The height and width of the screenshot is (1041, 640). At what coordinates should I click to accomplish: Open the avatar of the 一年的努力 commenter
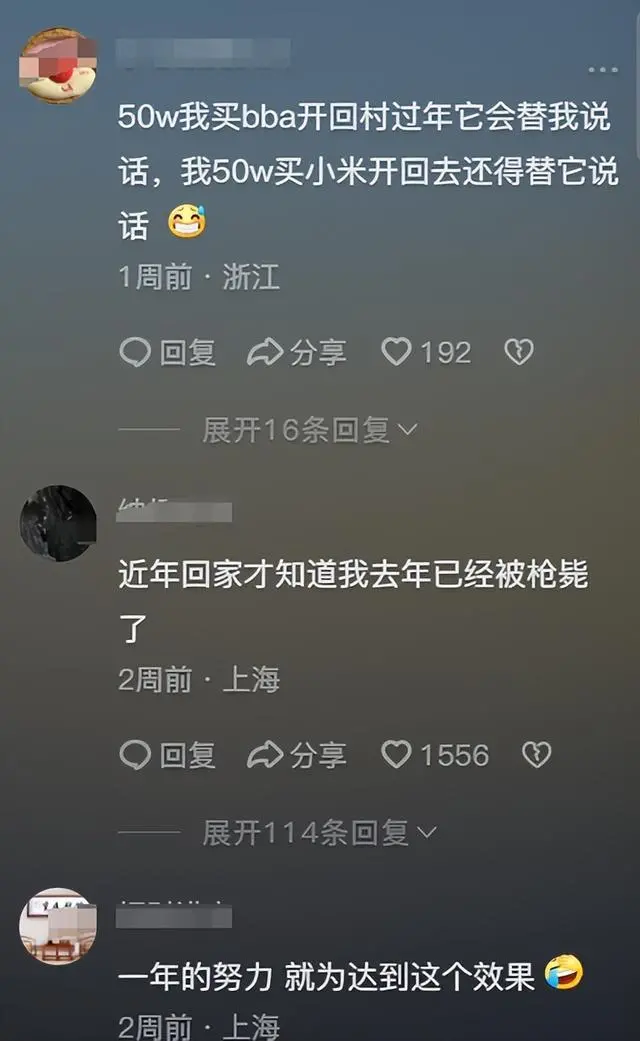(58, 925)
